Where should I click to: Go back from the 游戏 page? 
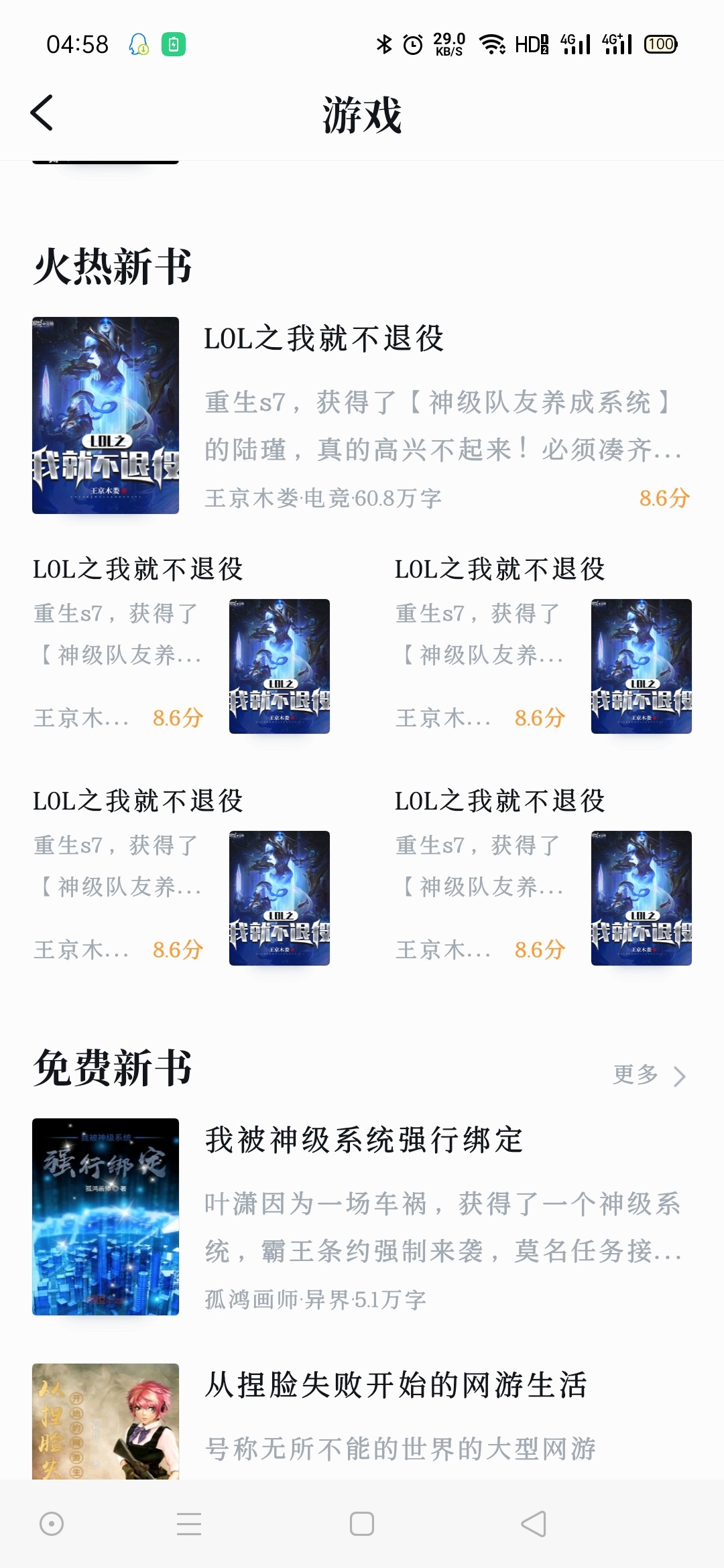[42, 113]
